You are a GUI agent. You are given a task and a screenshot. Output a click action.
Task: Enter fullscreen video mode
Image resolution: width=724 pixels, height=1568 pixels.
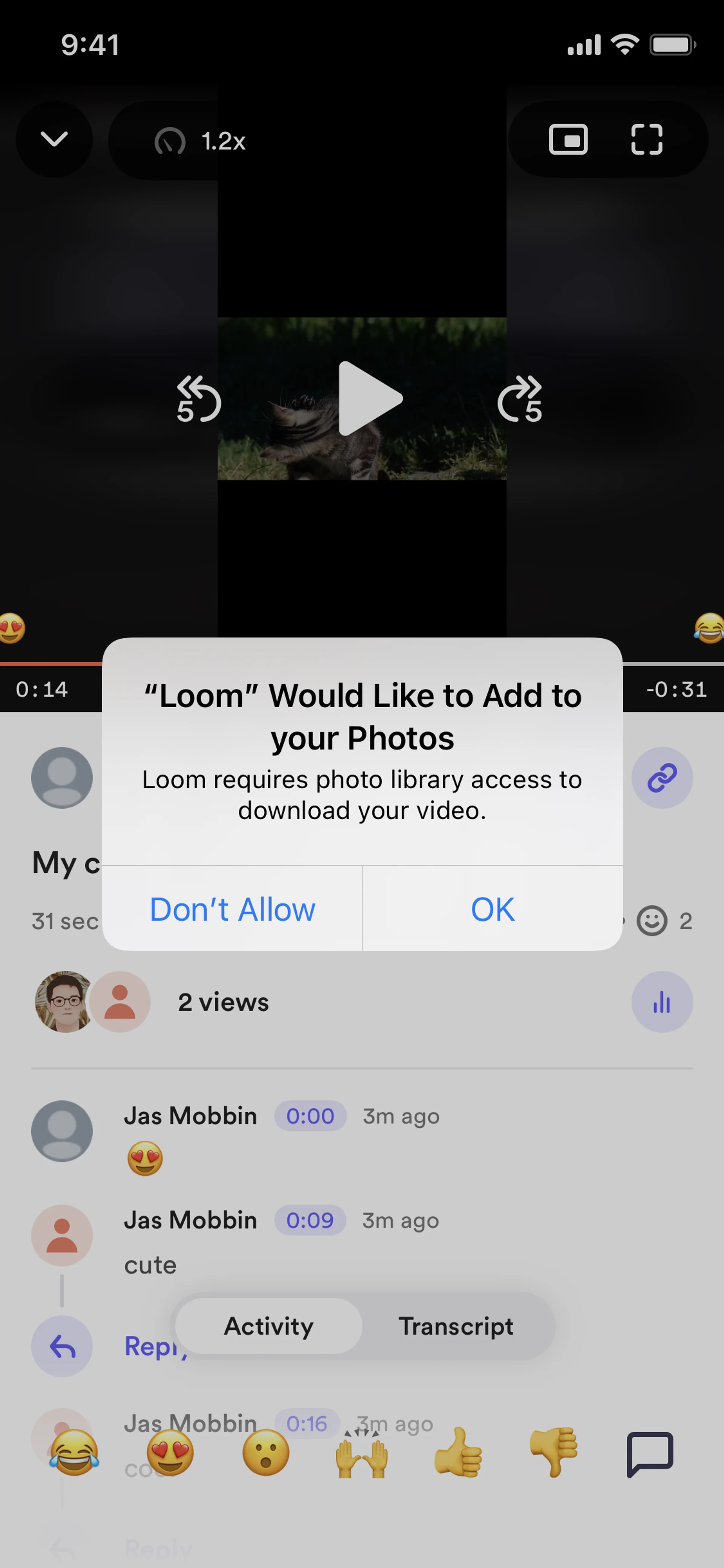point(646,140)
